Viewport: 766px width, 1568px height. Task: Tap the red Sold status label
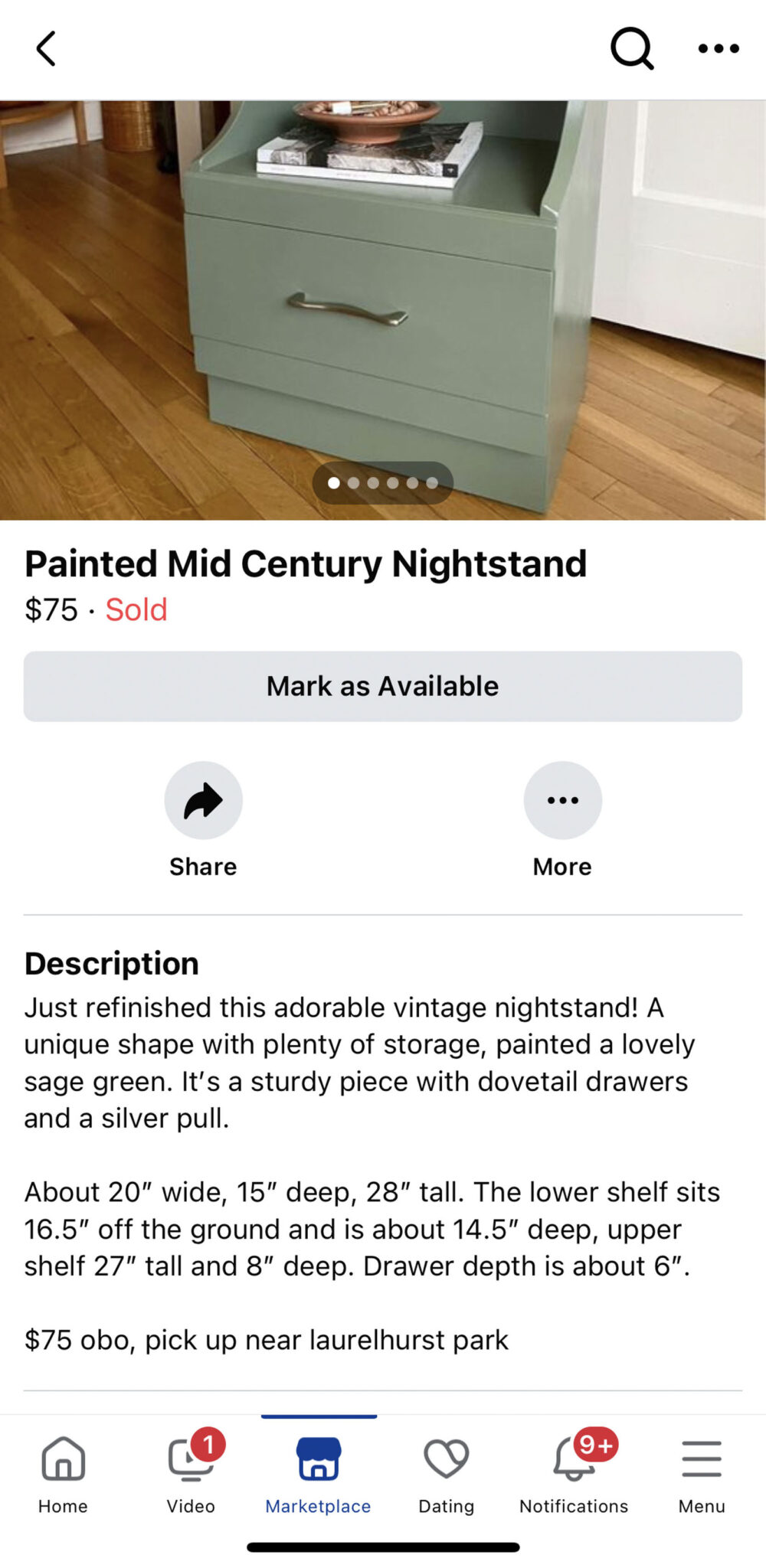[x=136, y=610]
